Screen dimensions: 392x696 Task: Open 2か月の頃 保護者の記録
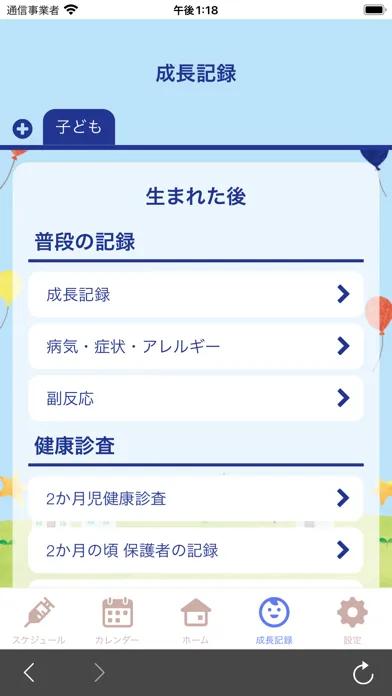[x=196, y=550]
